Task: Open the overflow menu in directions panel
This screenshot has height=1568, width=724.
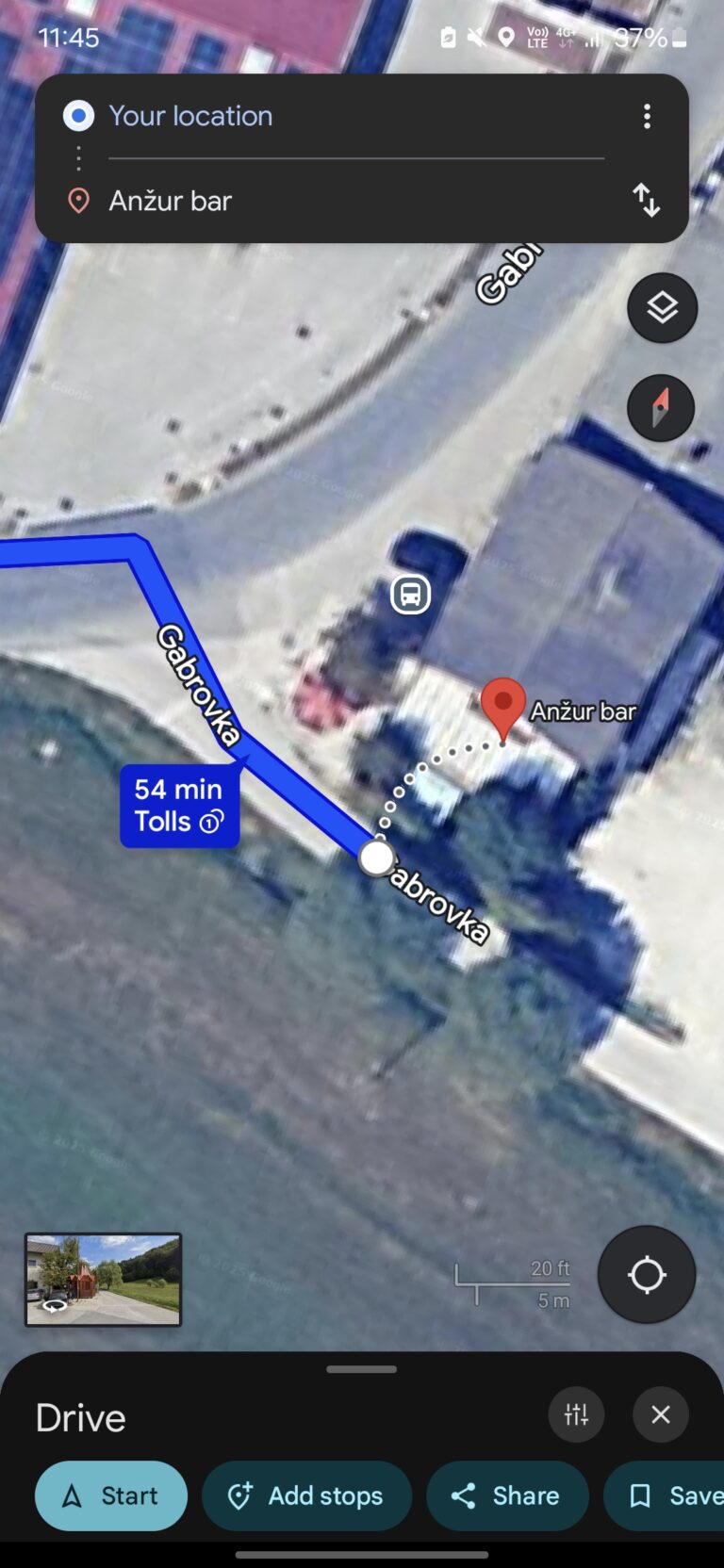Action: [647, 117]
